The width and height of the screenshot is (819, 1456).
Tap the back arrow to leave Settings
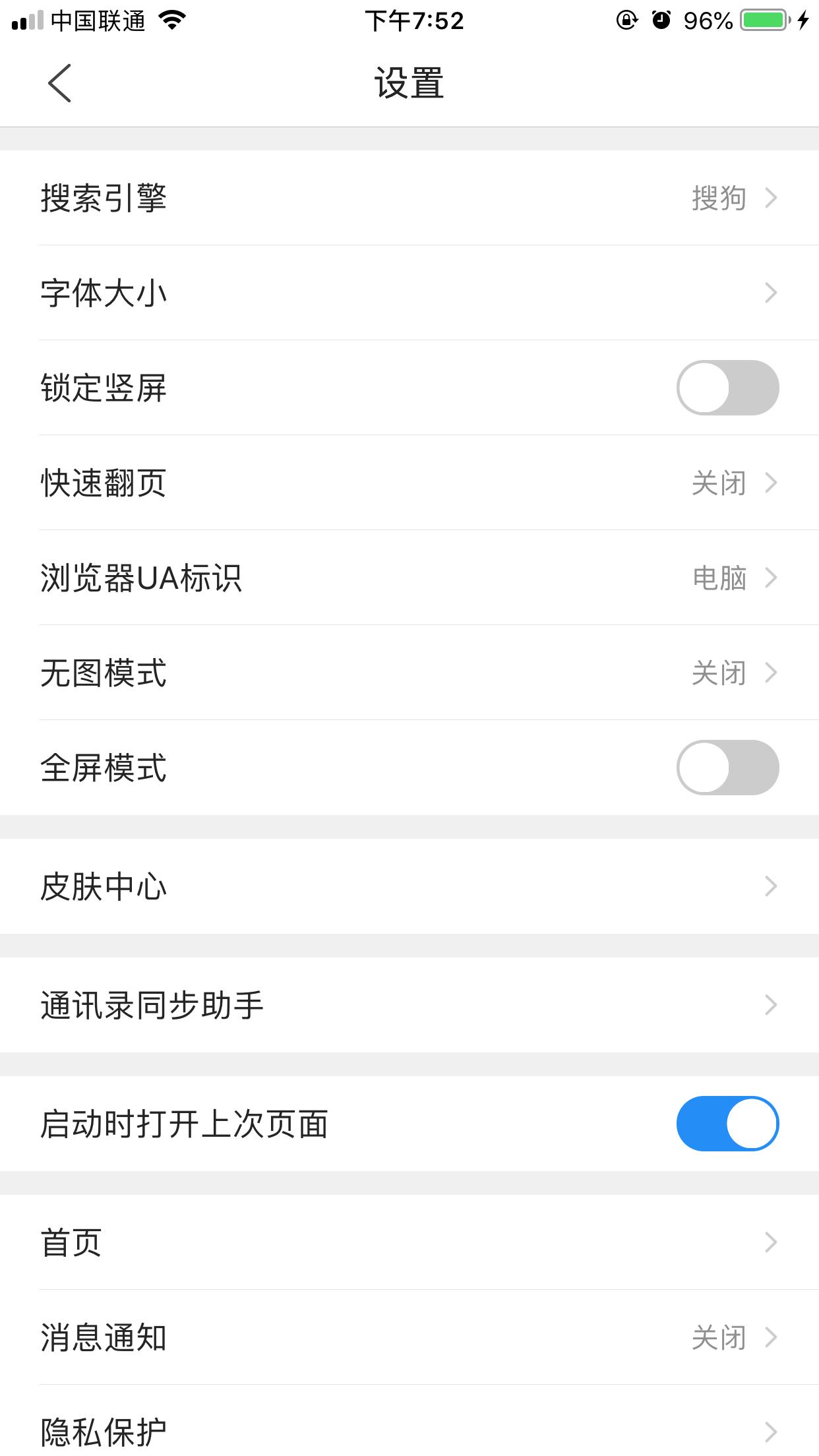(59, 83)
